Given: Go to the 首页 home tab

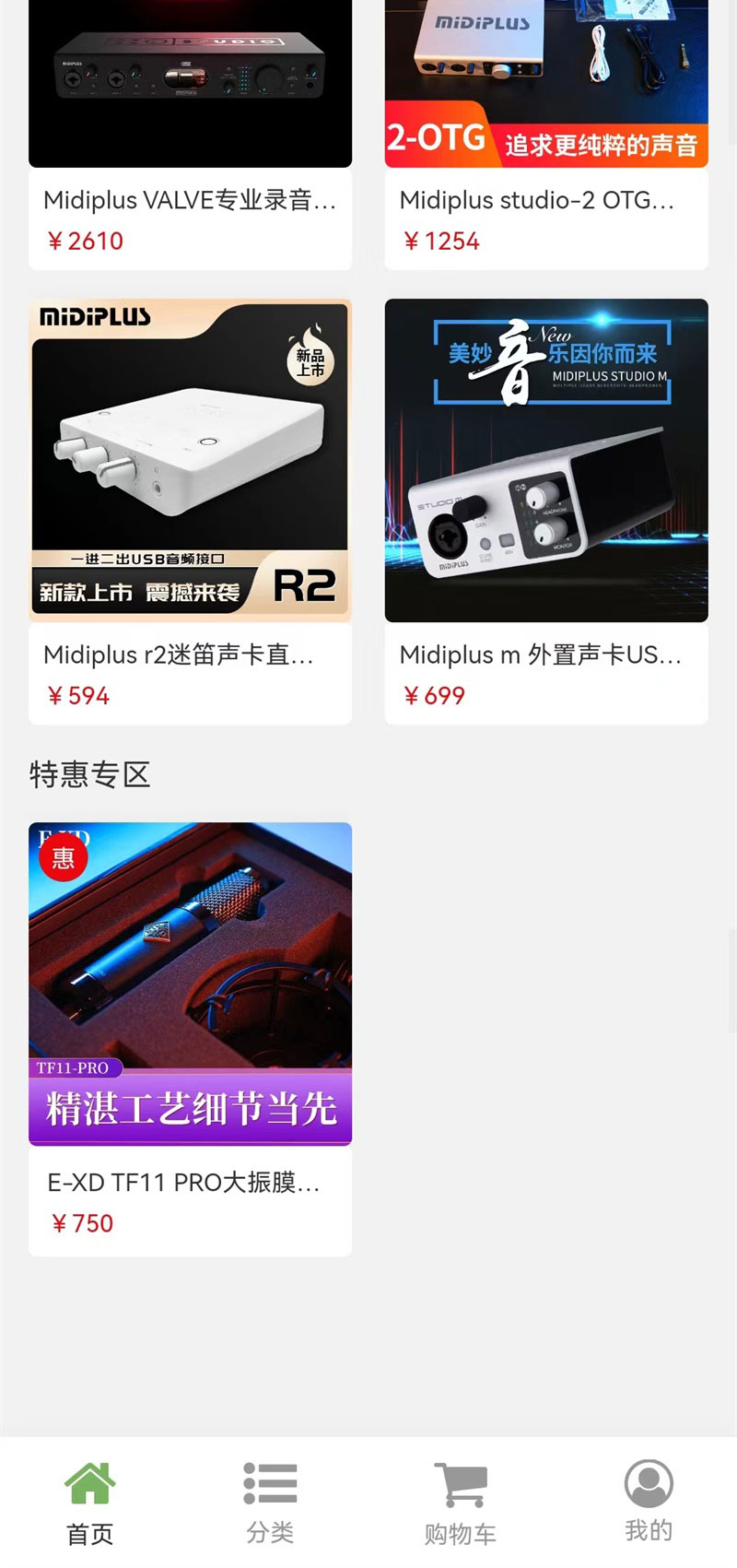Looking at the screenshot, I should [x=90, y=1503].
